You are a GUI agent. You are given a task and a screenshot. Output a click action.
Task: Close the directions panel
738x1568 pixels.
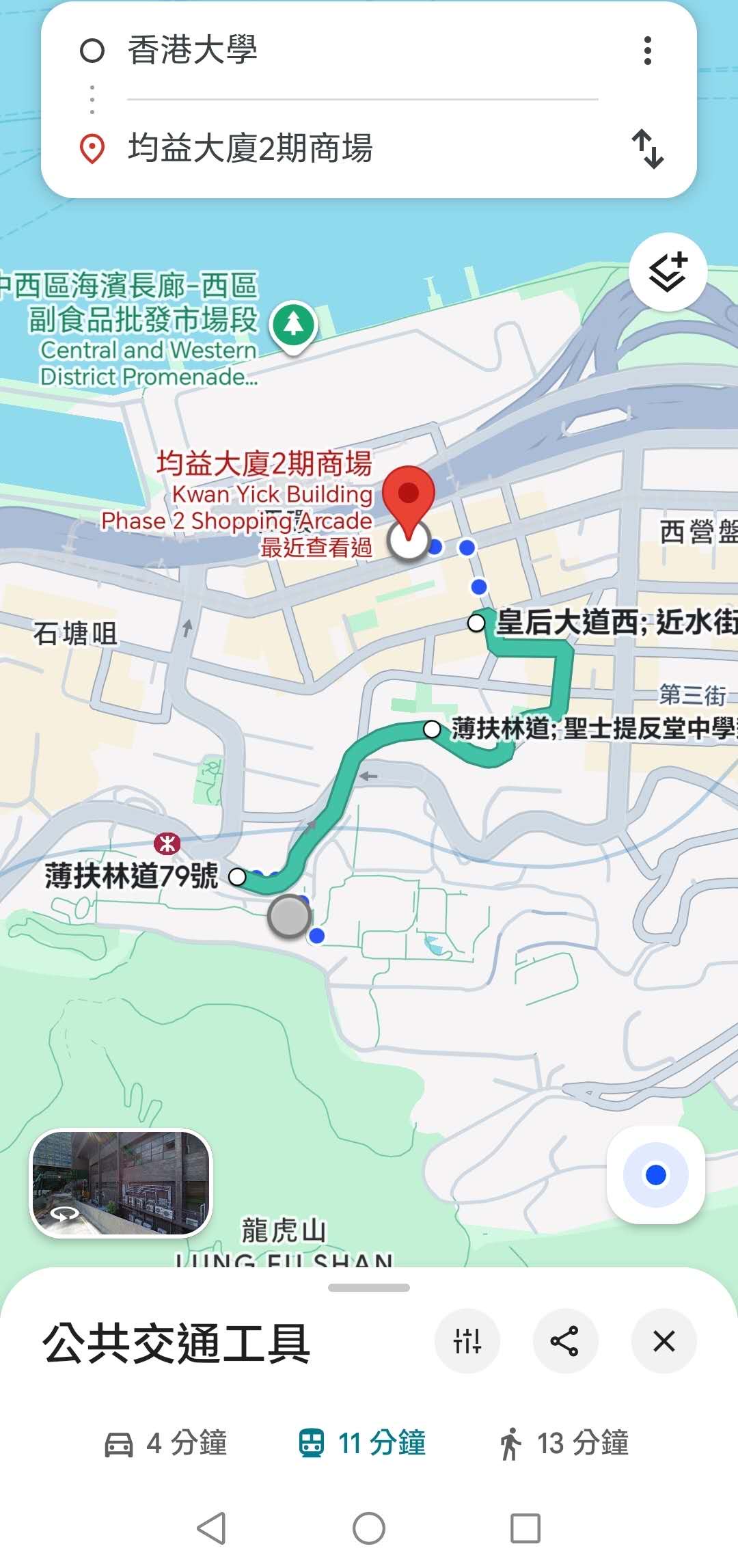pos(664,1341)
